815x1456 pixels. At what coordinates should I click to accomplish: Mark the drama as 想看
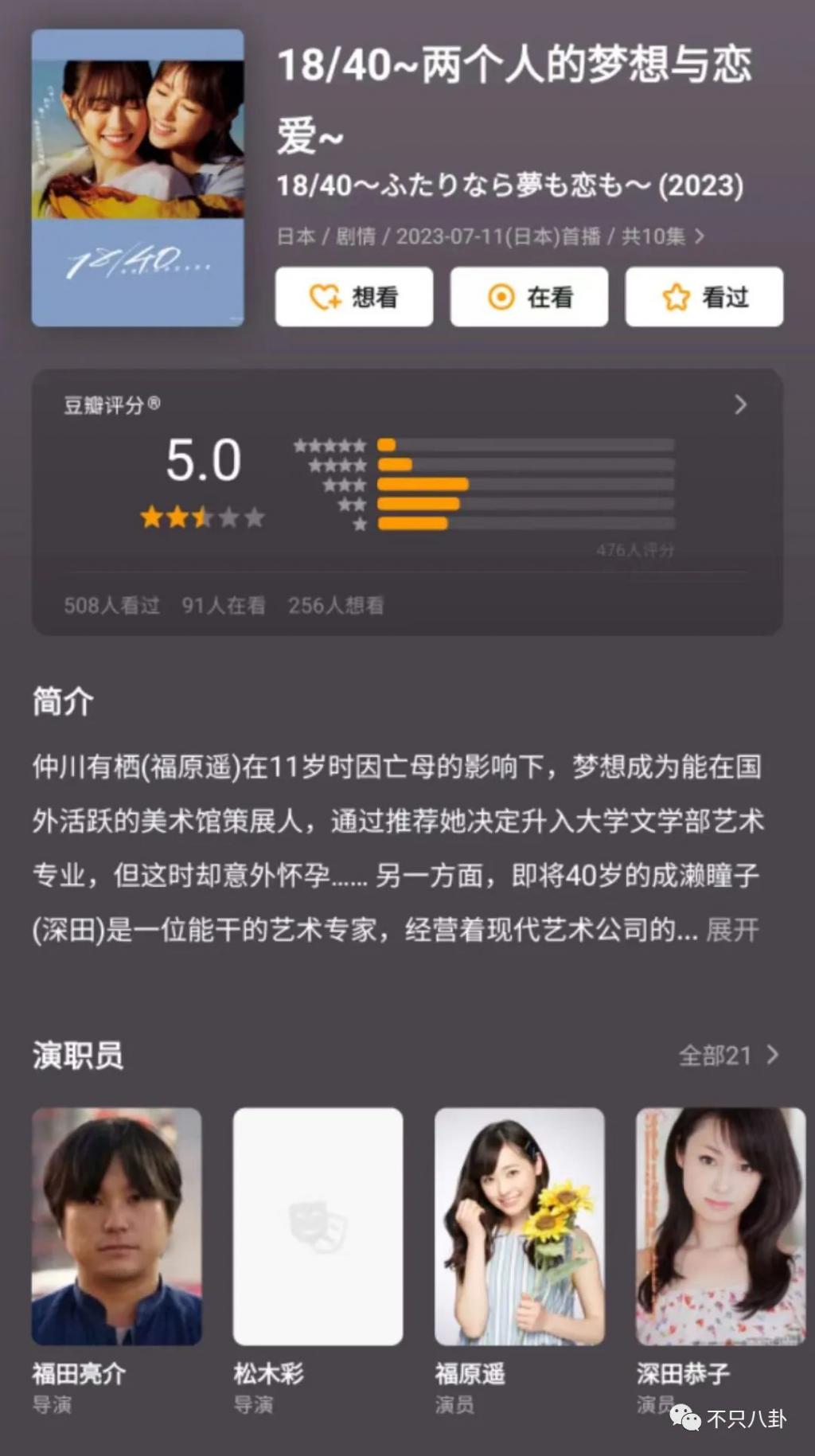(x=354, y=297)
